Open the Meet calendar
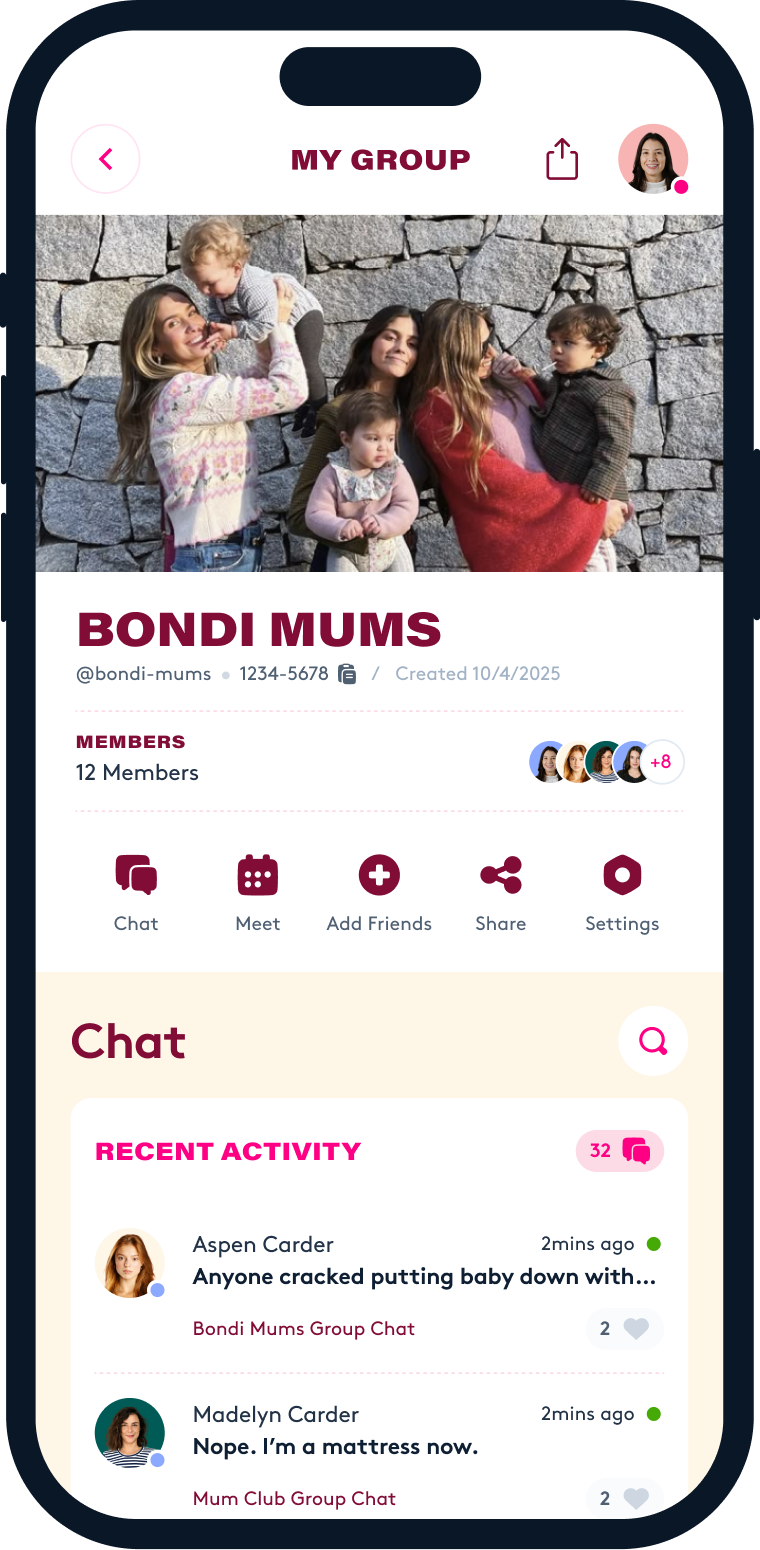Viewport: 760px width, 1550px height. point(257,892)
